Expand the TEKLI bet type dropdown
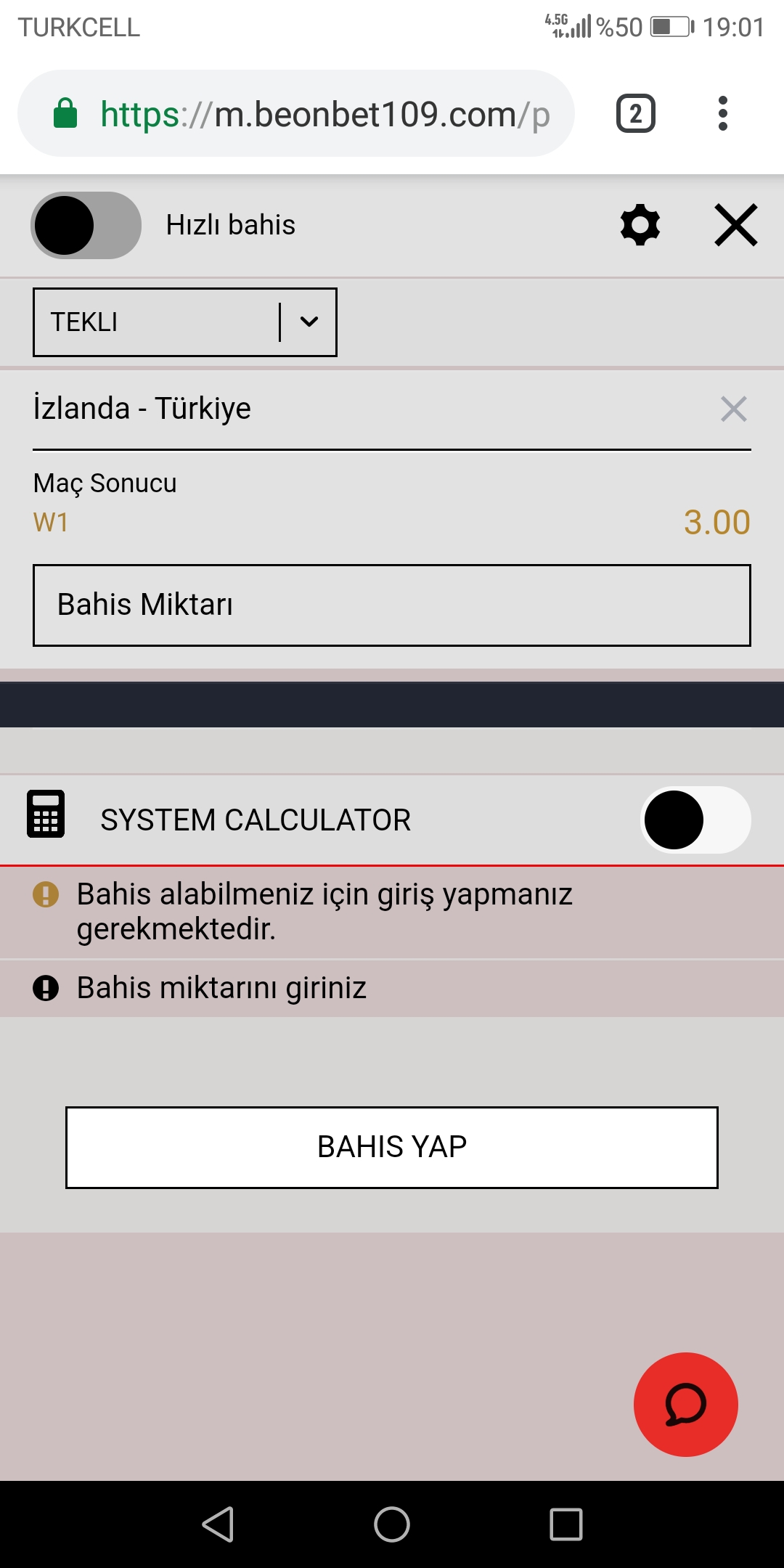This screenshot has height=1568, width=784. 185,322
